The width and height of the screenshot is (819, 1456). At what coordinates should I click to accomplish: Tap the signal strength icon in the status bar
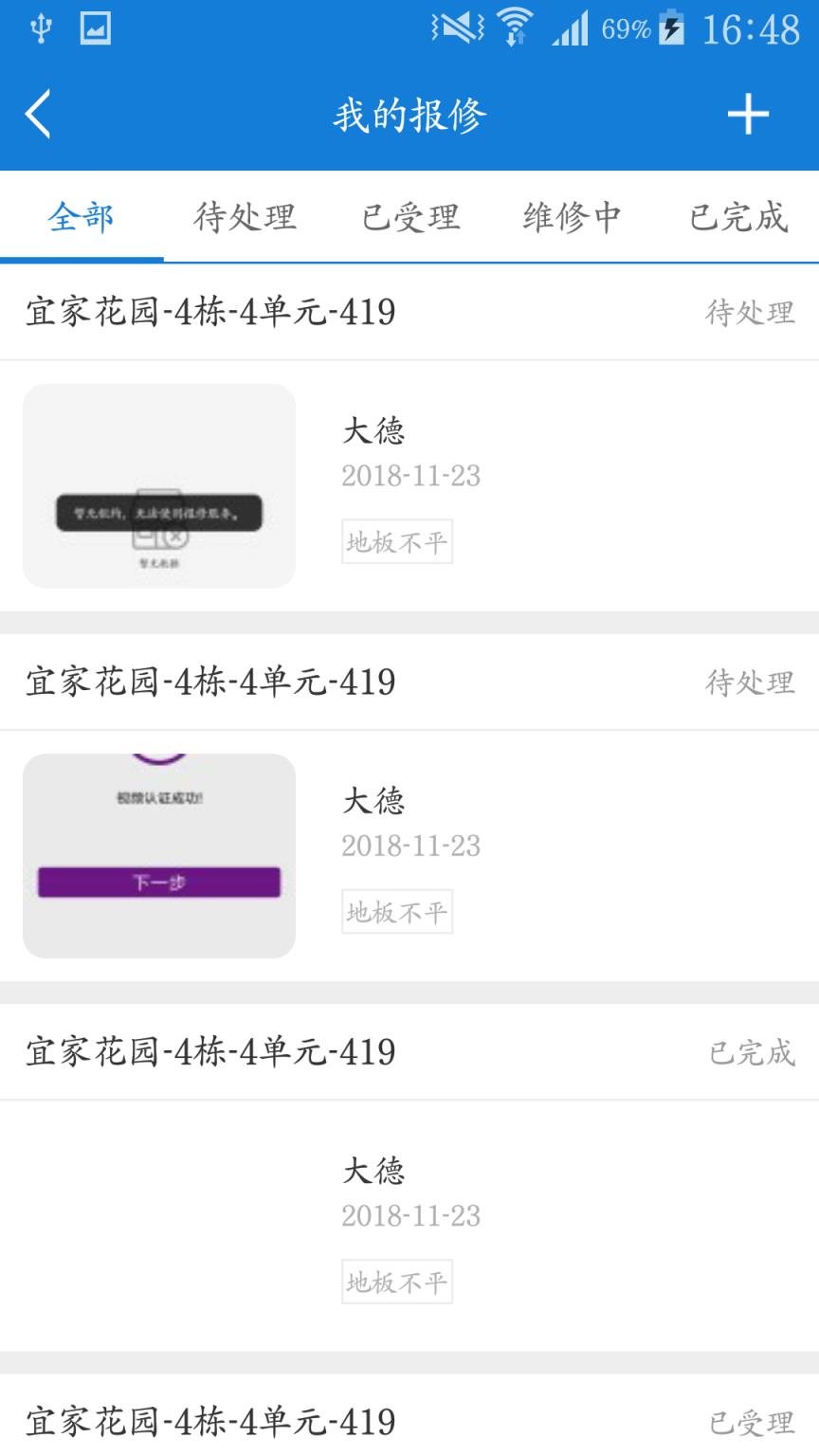click(573, 28)
